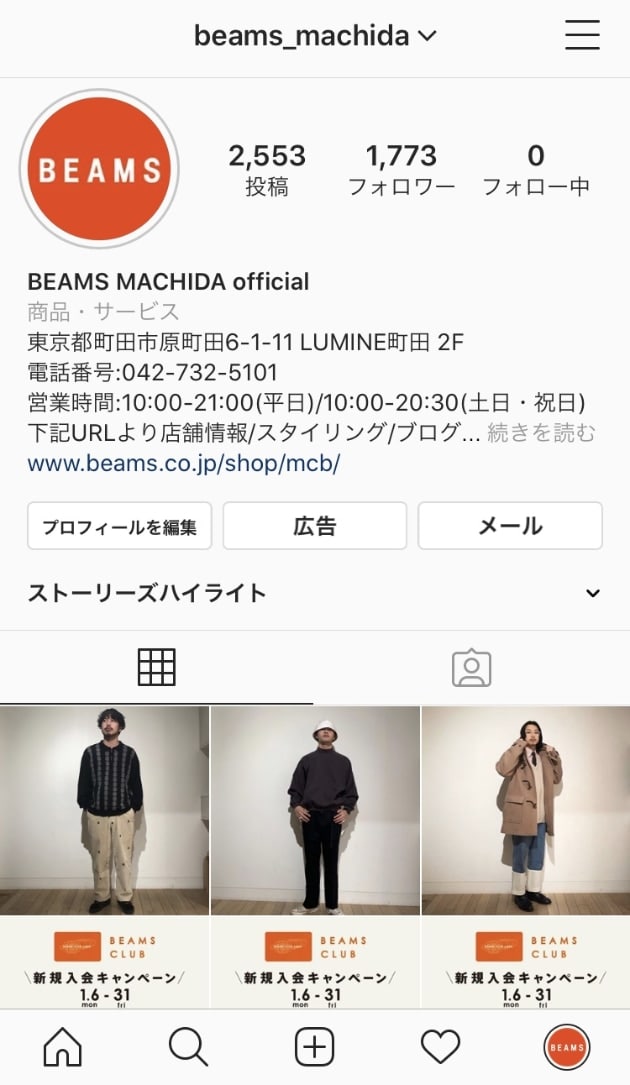Open the search and explore tab
This screenshot has width=630, height=1085.
coord(188,1047)
